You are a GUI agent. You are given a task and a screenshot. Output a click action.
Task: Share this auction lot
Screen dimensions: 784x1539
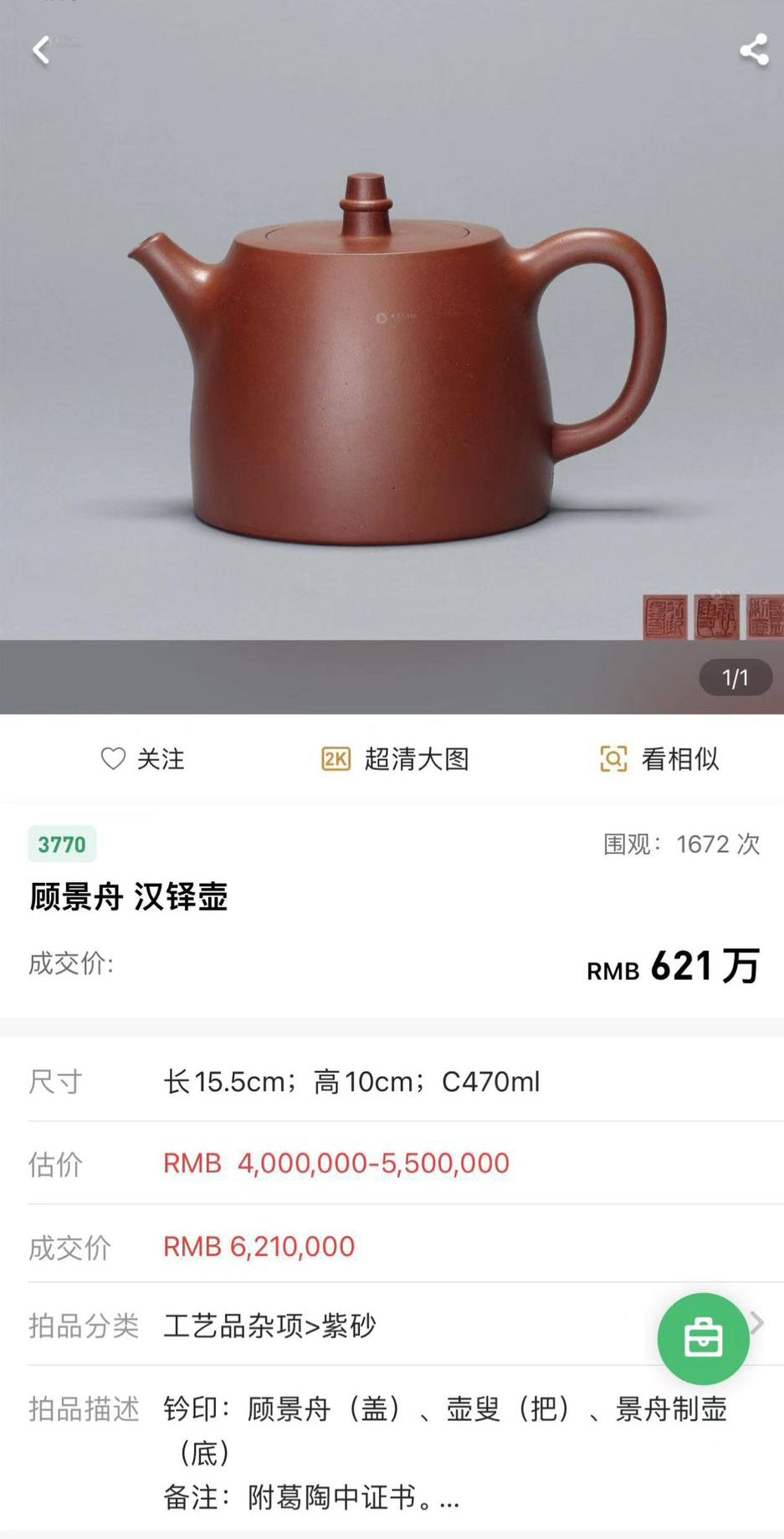coord(753,50)
